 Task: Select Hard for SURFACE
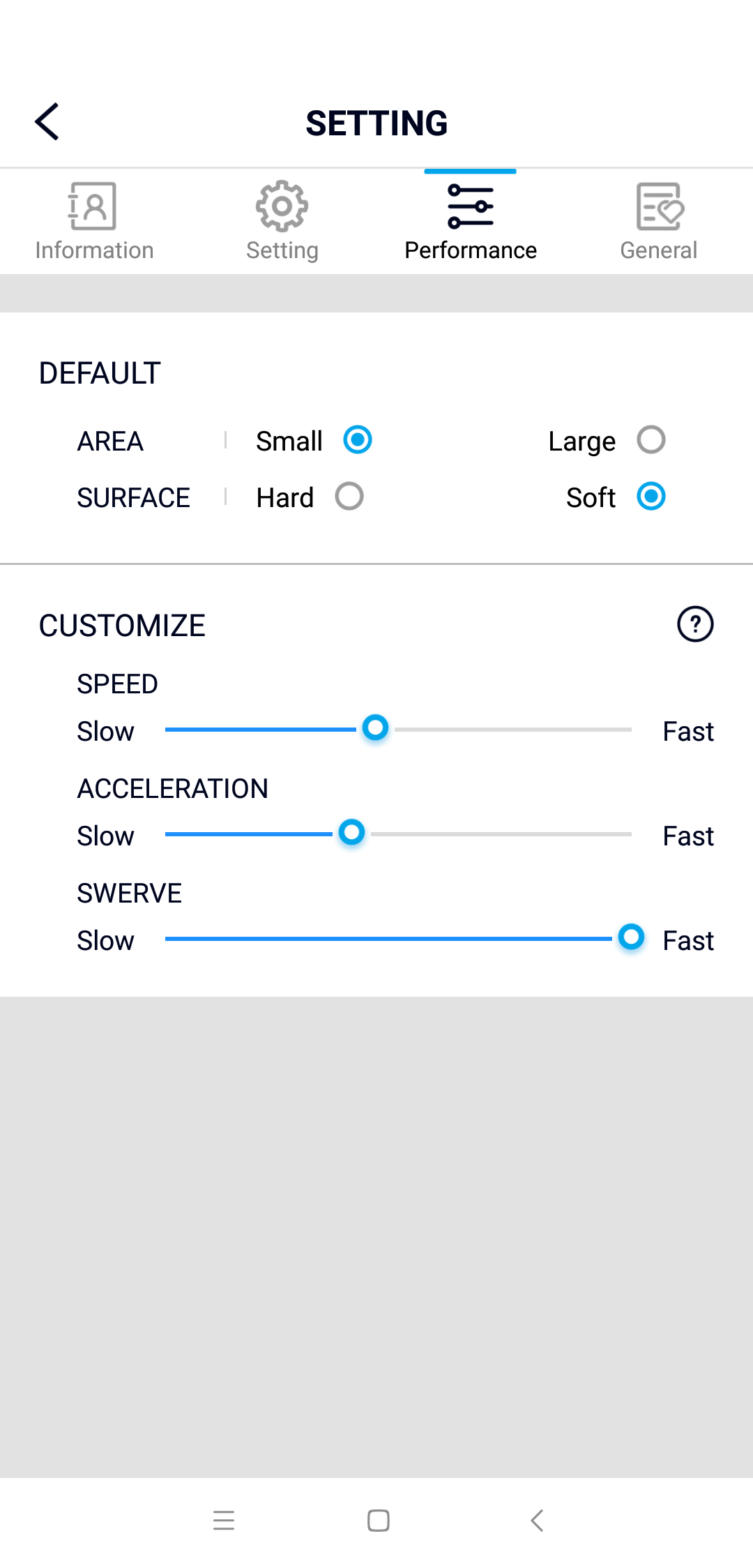[349, 497]
